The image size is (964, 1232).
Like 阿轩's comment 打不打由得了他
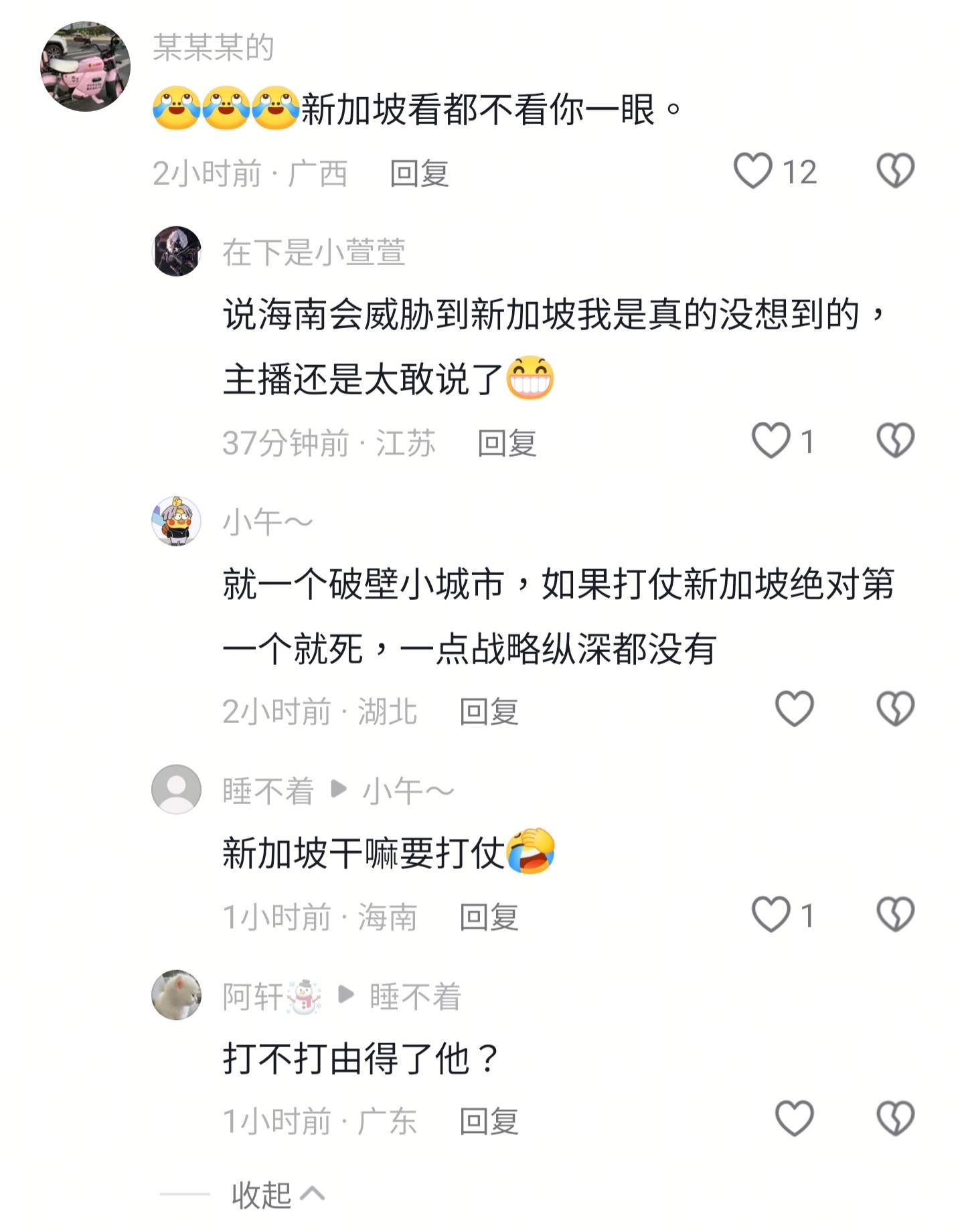pyautogui.click(x=794, y=1118)
